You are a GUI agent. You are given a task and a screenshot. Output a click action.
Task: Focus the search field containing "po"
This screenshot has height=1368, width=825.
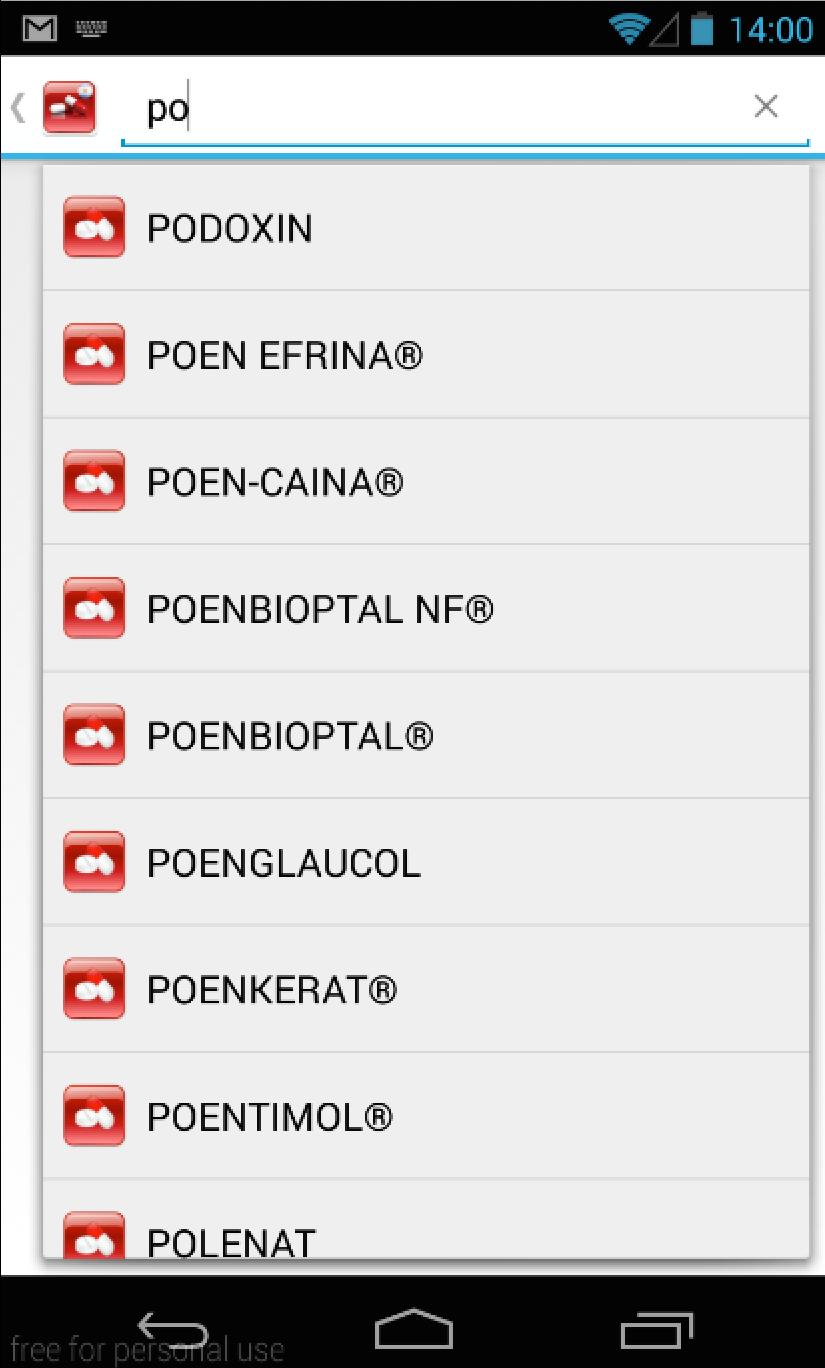[x=440, y=108]
